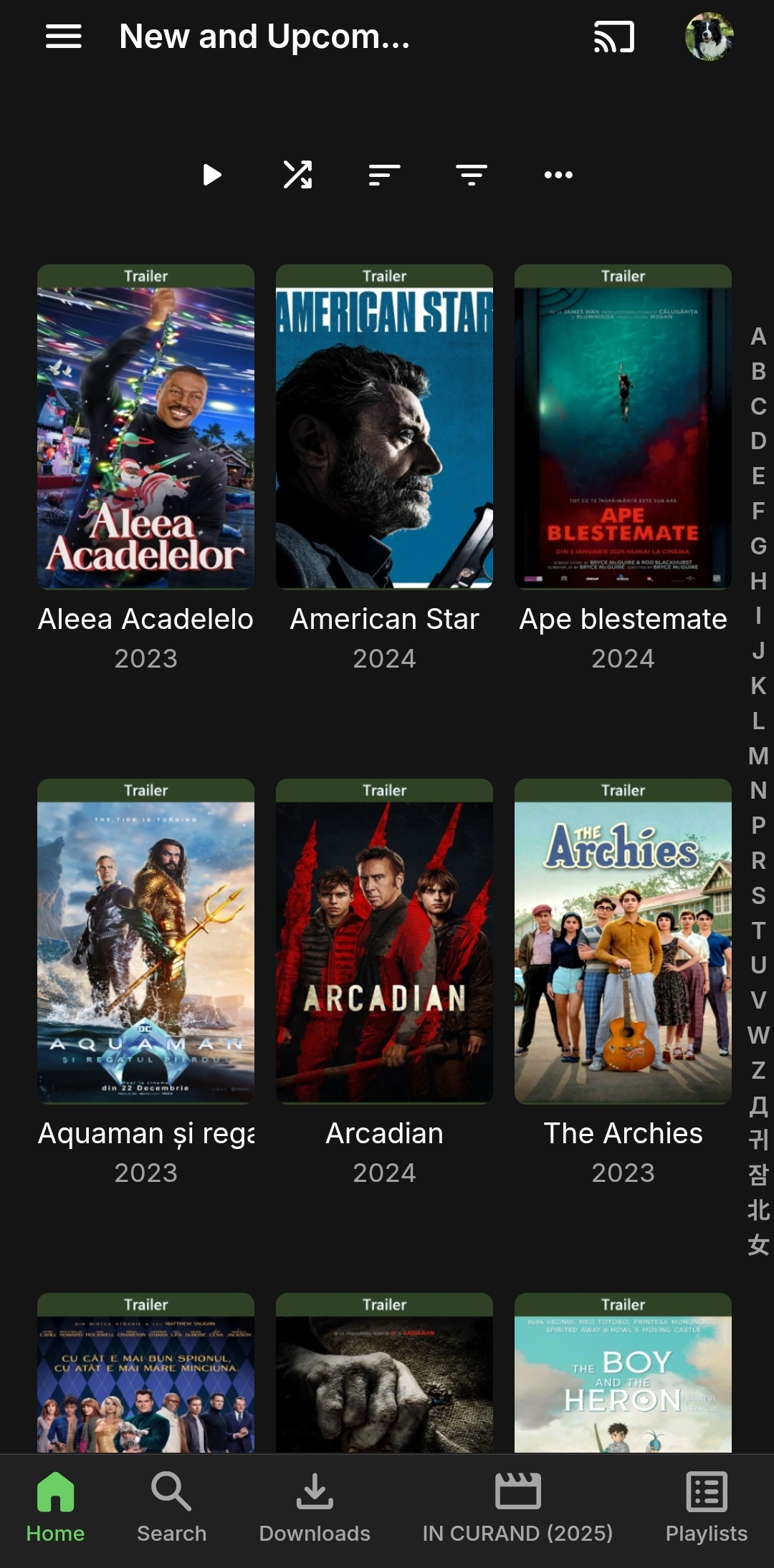The image size is (774, 1568).
Task: Open the Ape blestemate movie
Action: (x=623, y=437)
